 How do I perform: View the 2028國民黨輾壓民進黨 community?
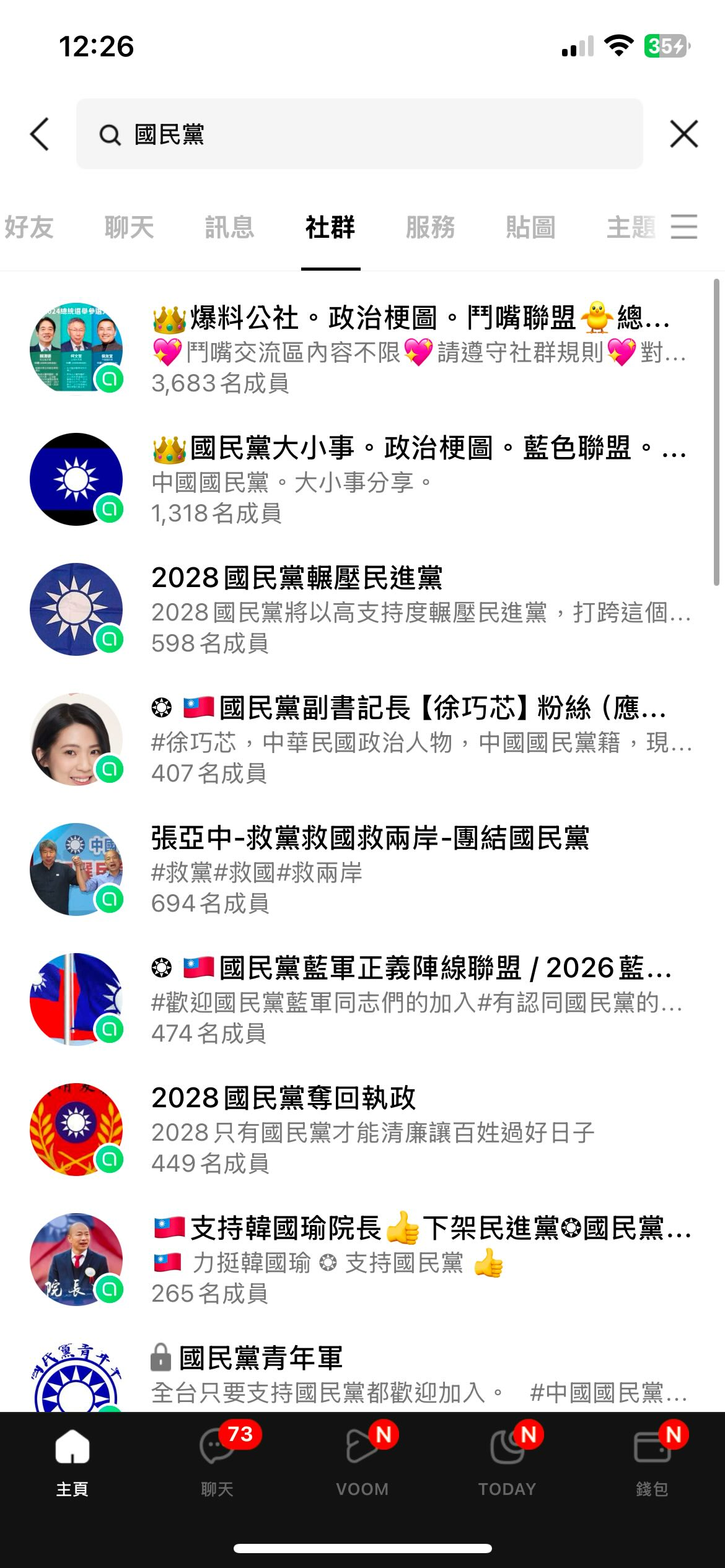point(409,609)
